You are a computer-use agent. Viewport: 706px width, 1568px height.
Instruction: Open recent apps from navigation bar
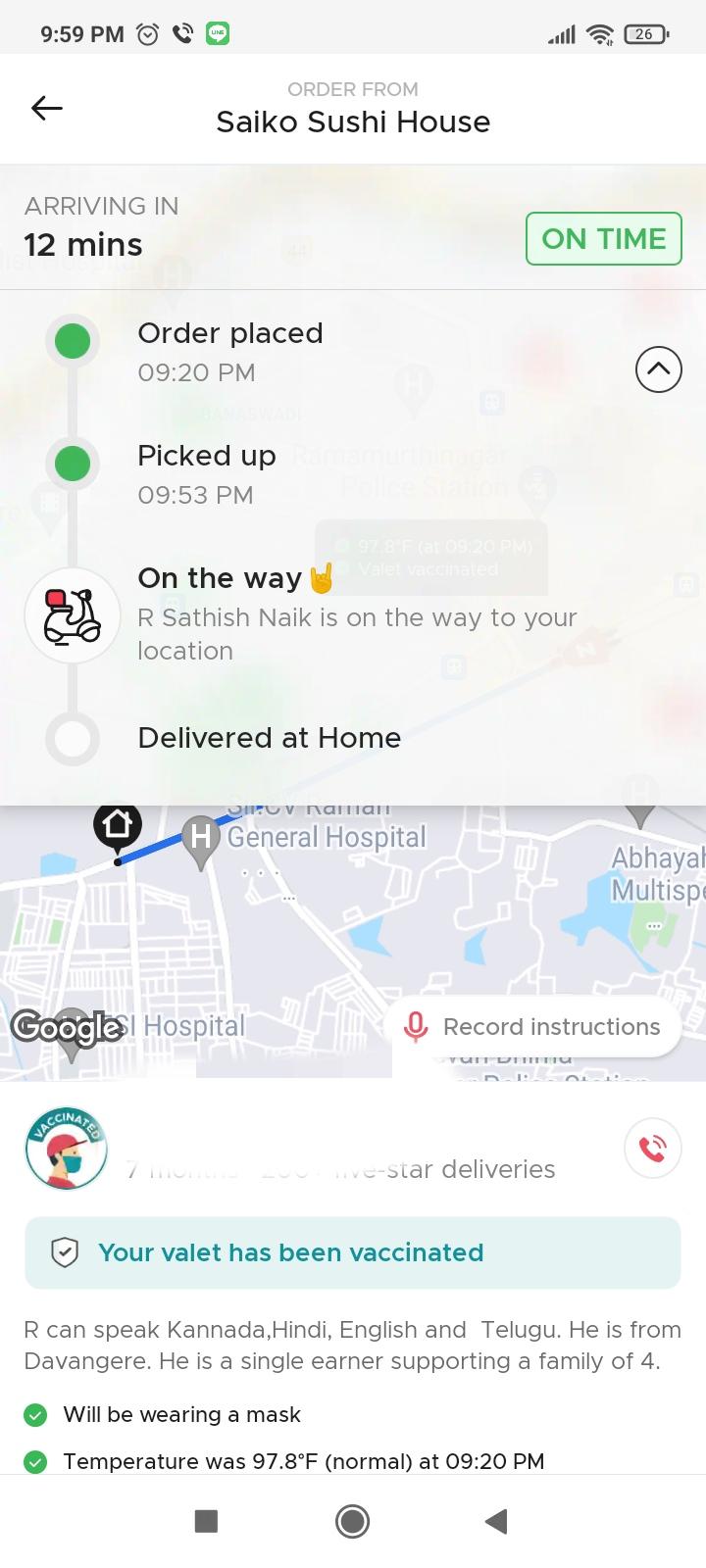pos(206,1521)
